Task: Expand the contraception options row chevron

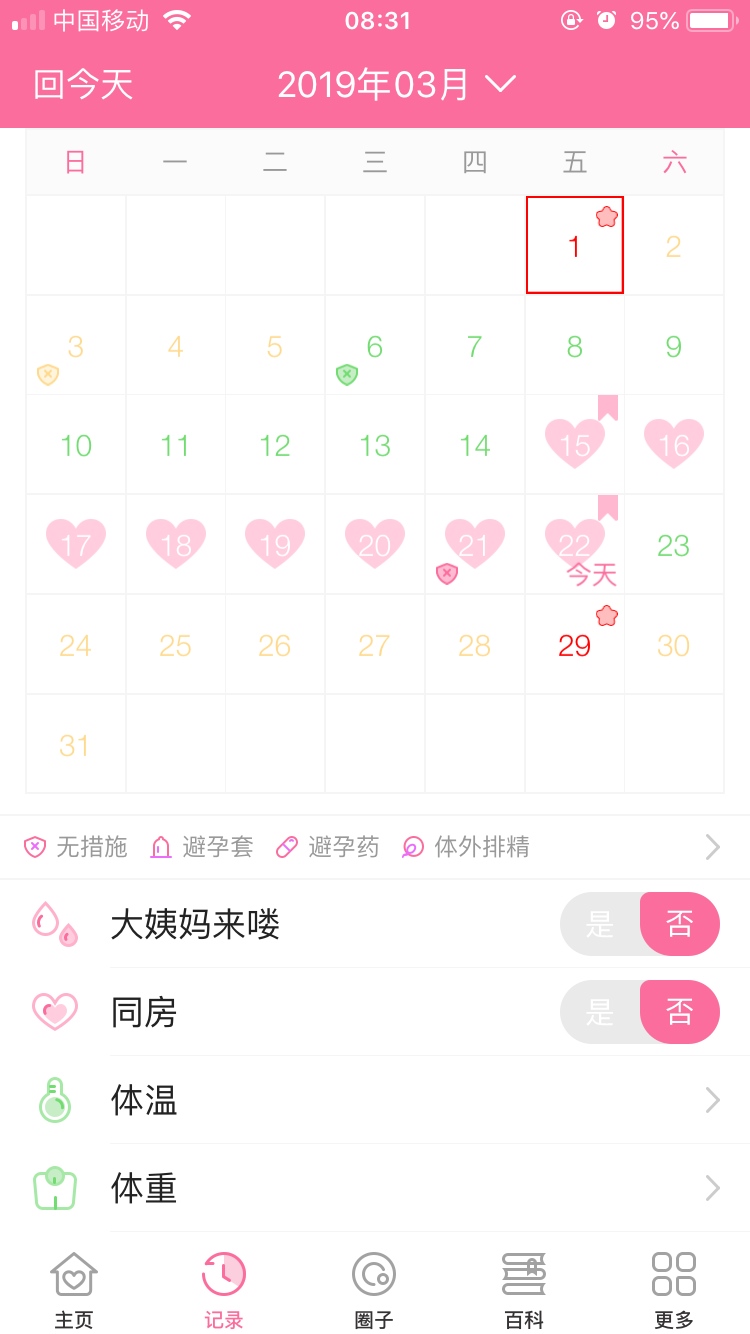Action: [712, 847]
